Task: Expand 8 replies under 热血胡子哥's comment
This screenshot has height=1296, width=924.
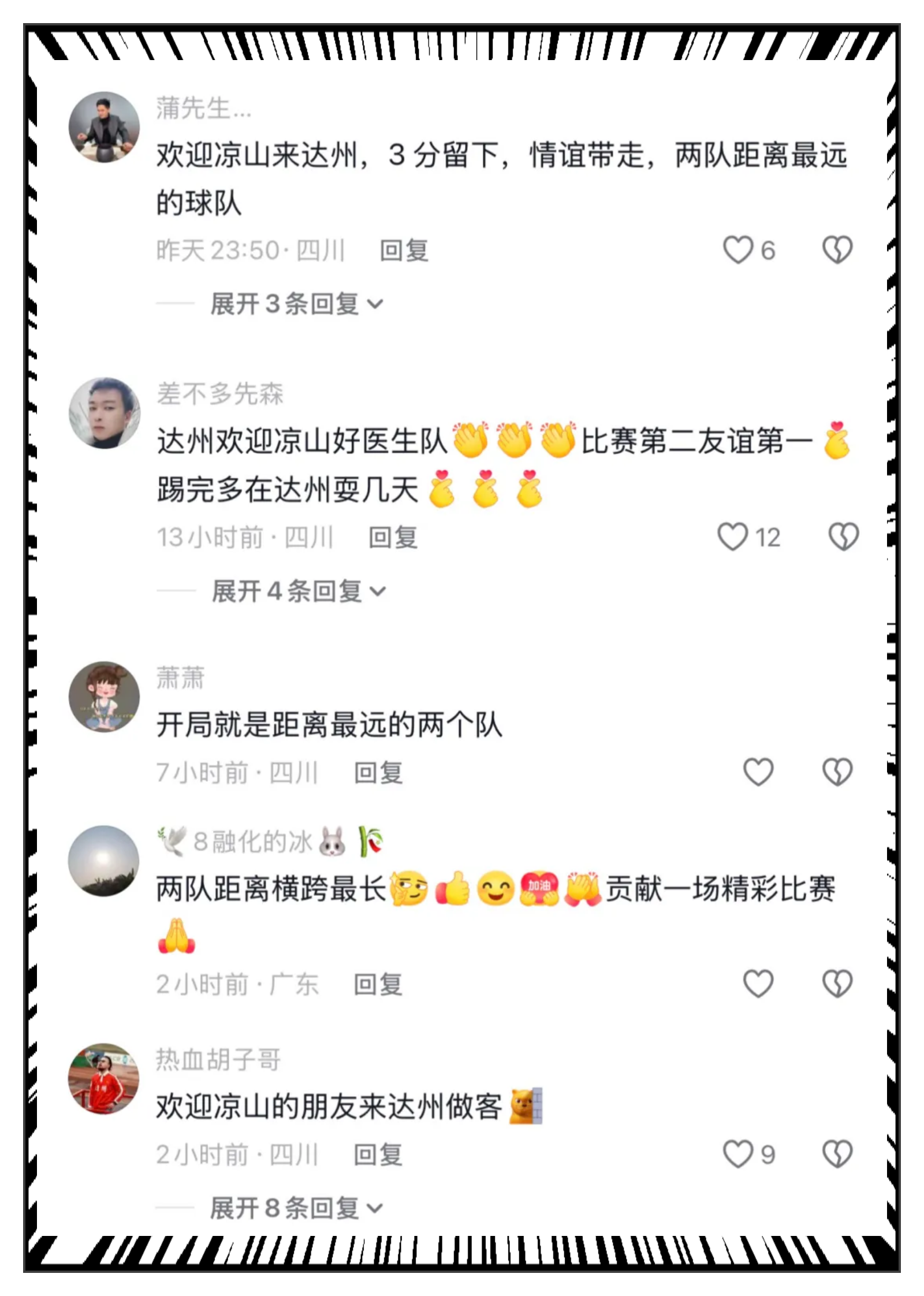Action: coord(296,1208)
